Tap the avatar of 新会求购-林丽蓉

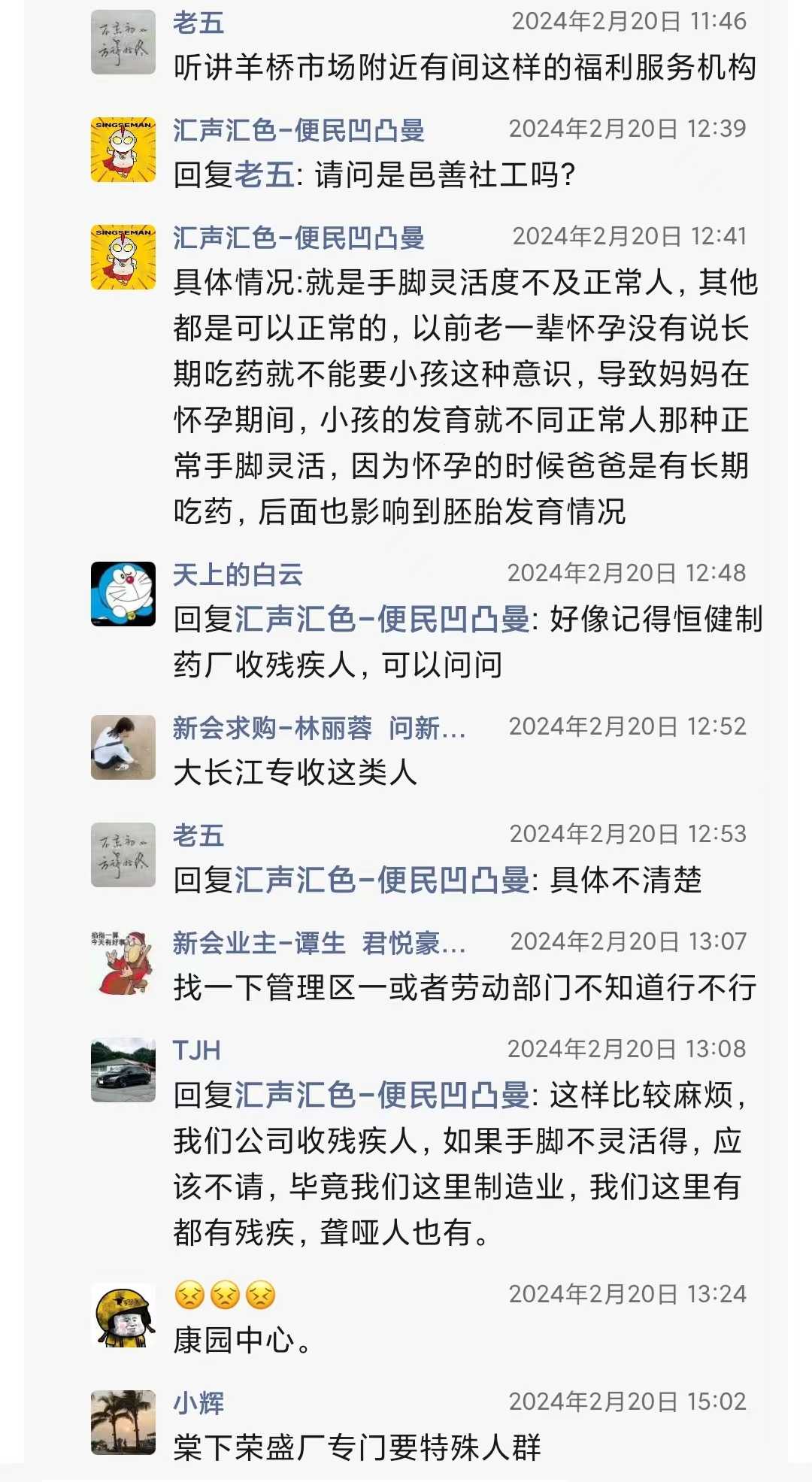pyautogui.click(x=123, y=747)
